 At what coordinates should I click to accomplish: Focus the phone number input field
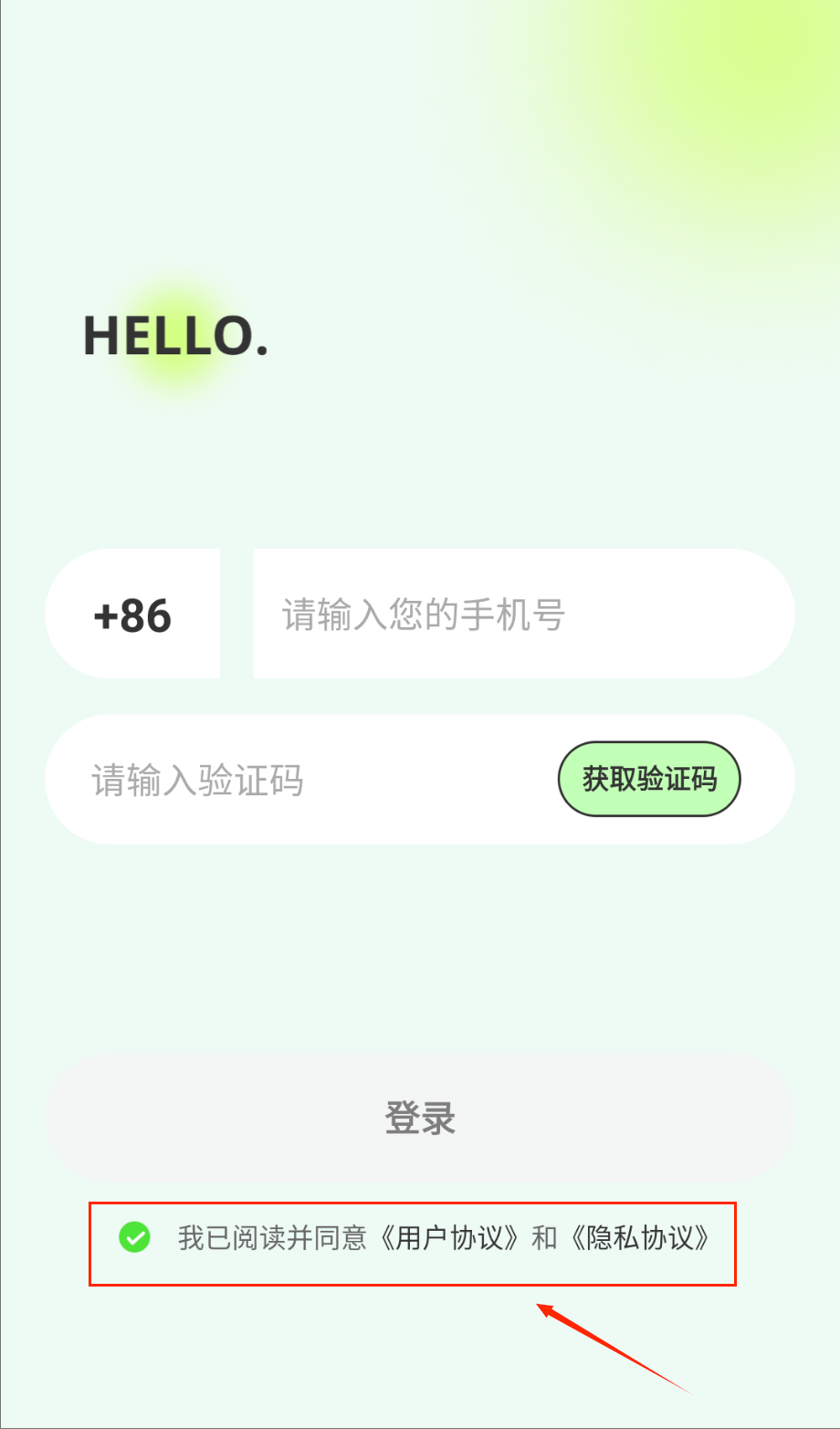coord(520,615)
